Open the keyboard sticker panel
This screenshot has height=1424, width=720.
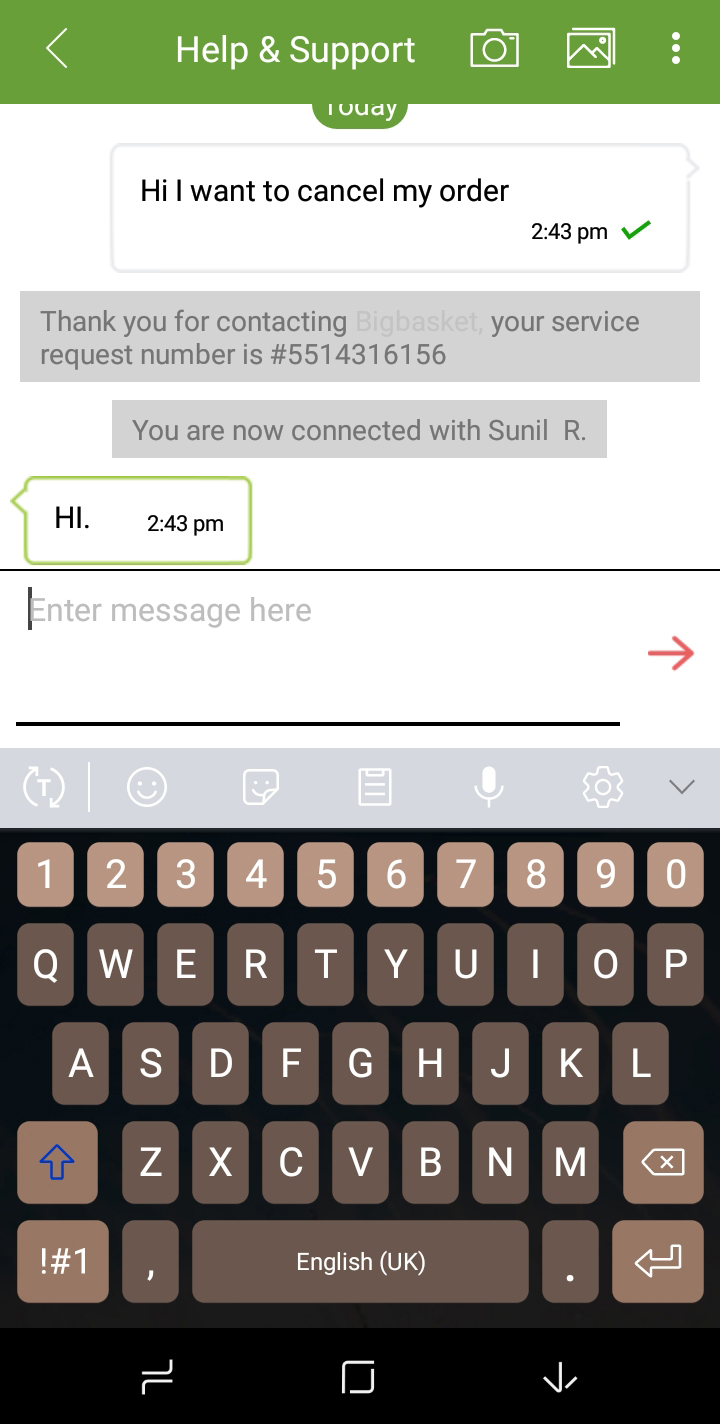(x=261, y=788)
